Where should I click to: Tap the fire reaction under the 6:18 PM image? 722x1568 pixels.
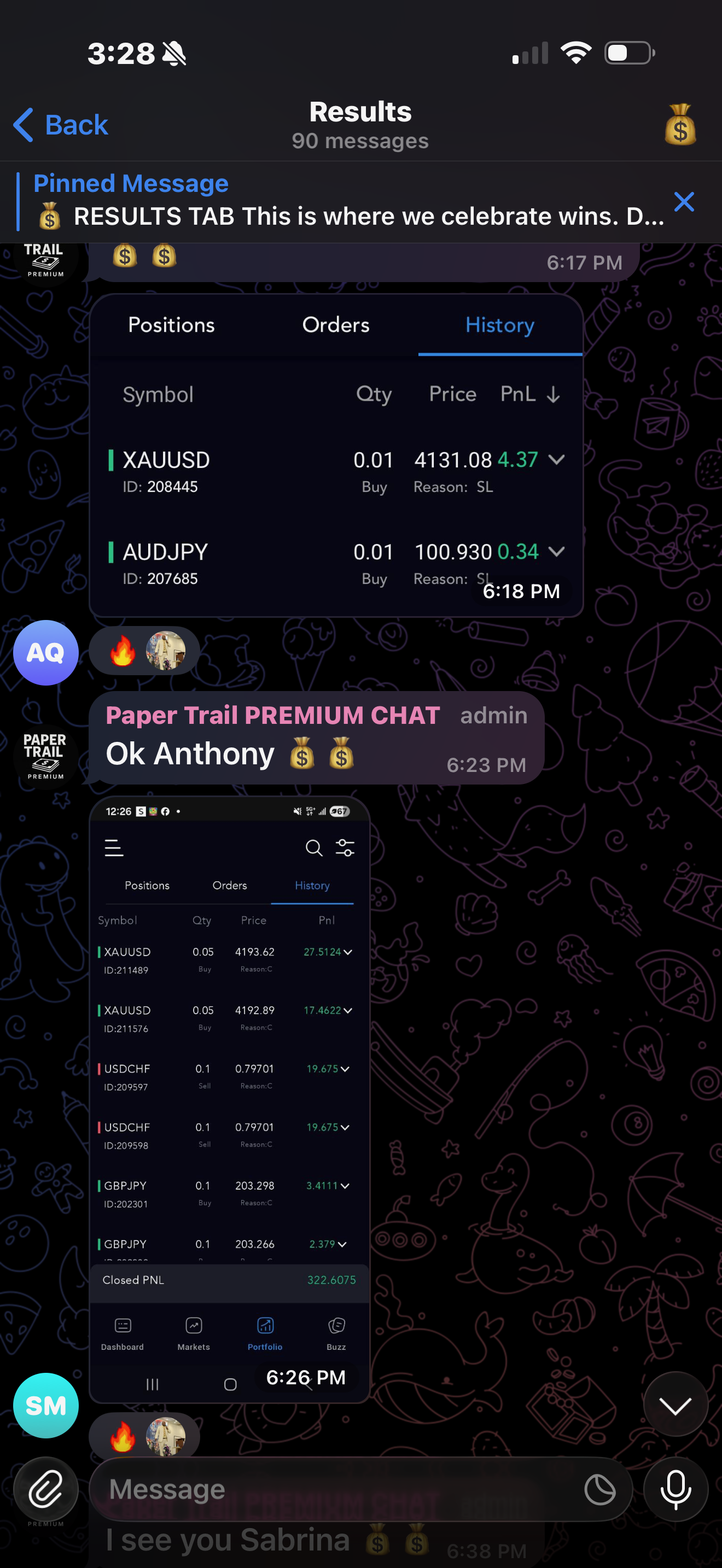tap(123, 651)
